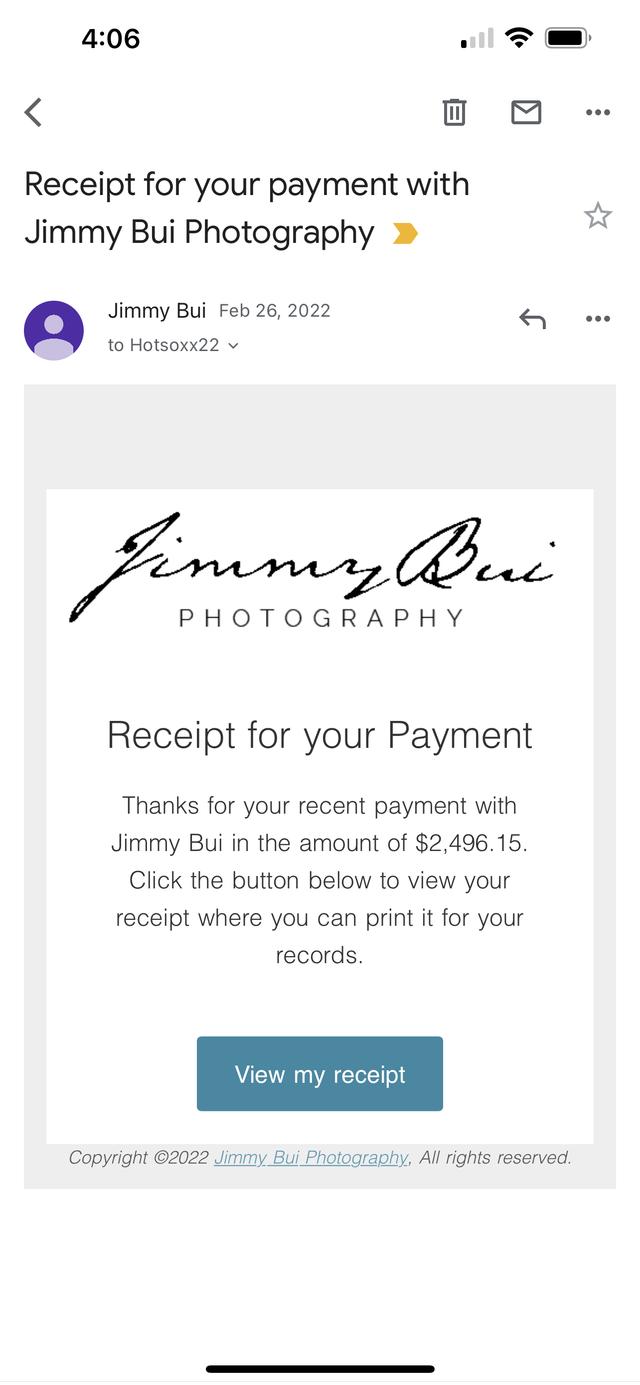This screenshot has height=1385, width=640.
Task: Mark the email as unread
Action: [526, 112]
